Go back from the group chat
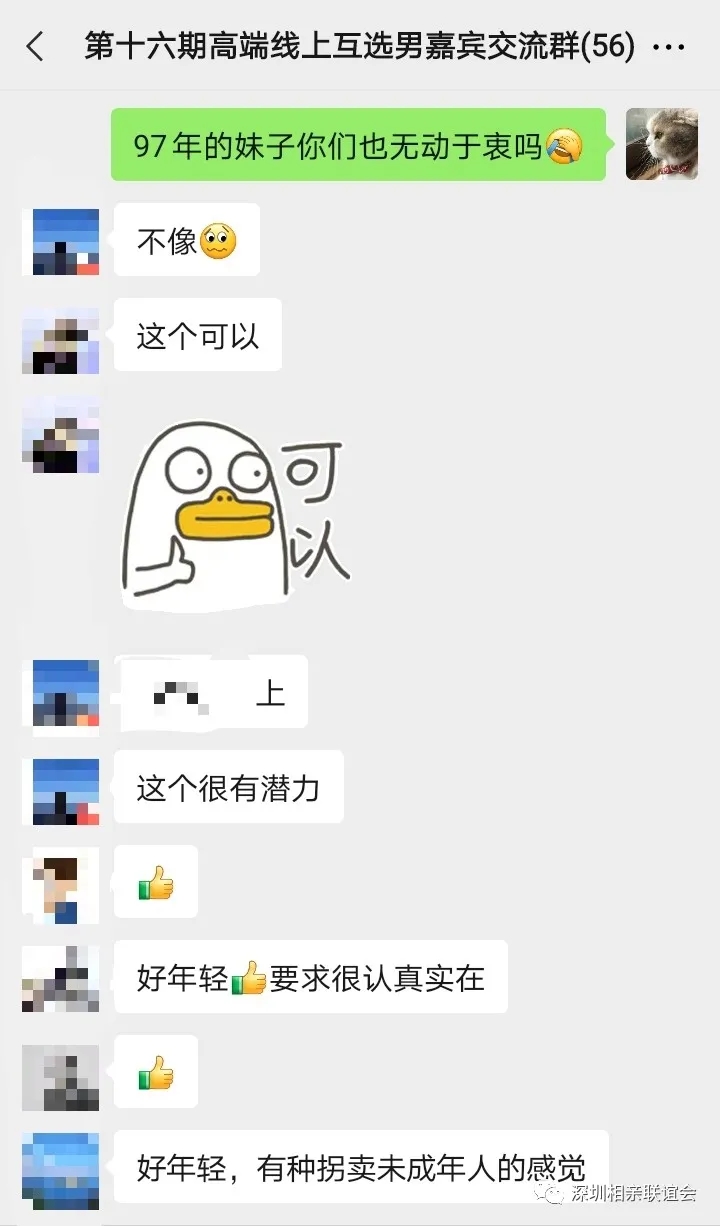This screenshot has height=1226, width=720. coord(36,46)
